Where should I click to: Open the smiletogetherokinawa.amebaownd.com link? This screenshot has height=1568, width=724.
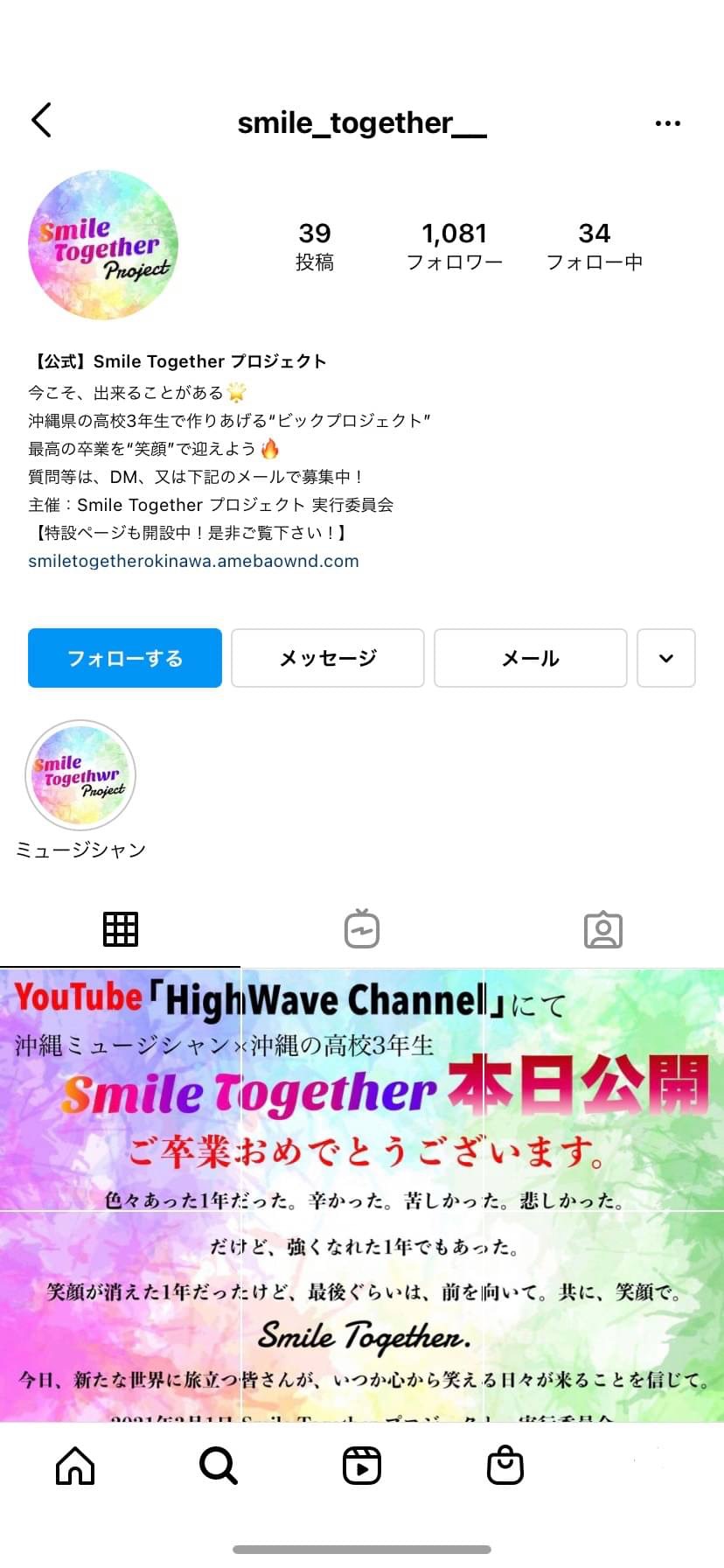[193, 561]
